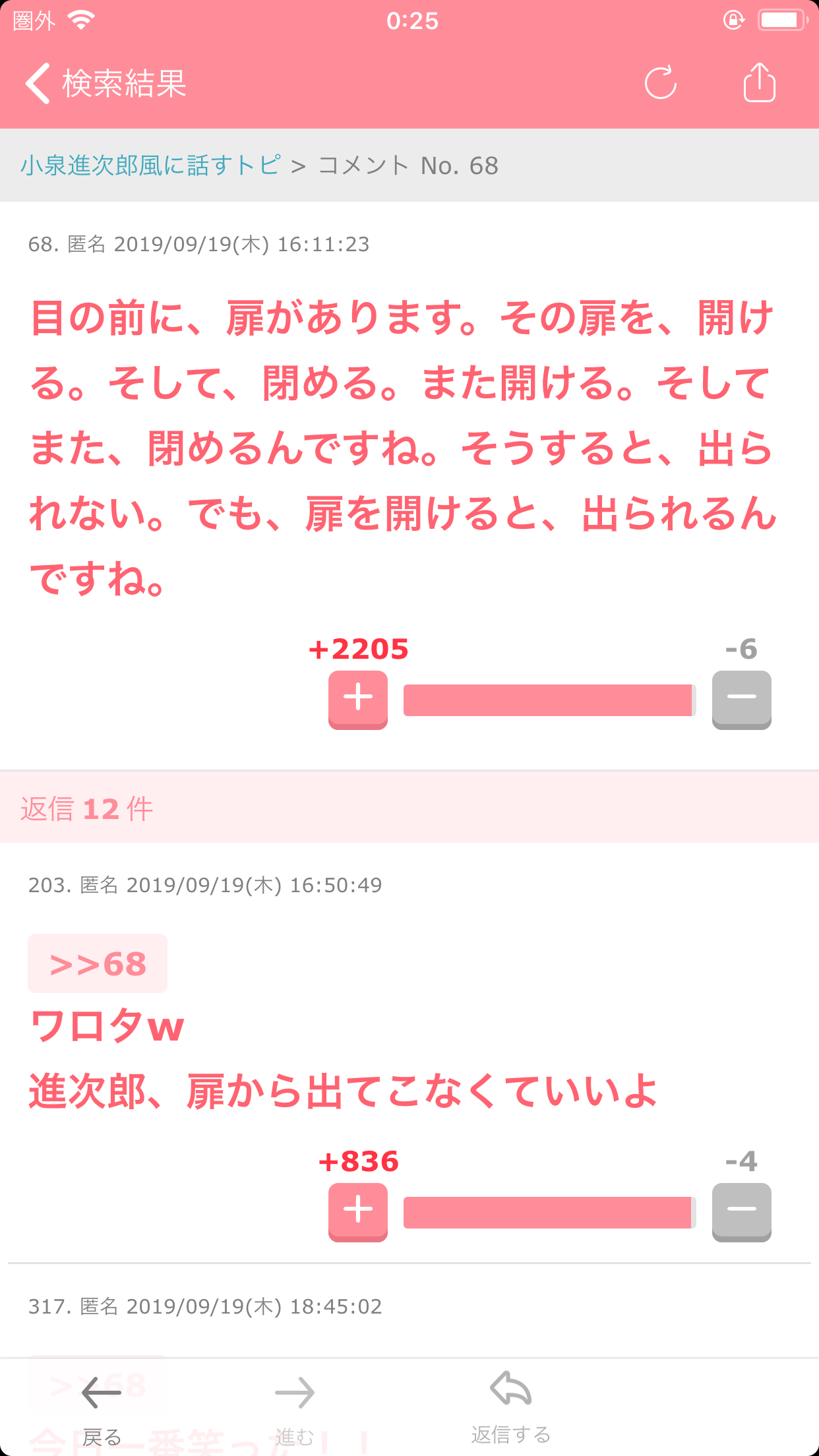Downvote comment 68 with minus button

point(741,699)
